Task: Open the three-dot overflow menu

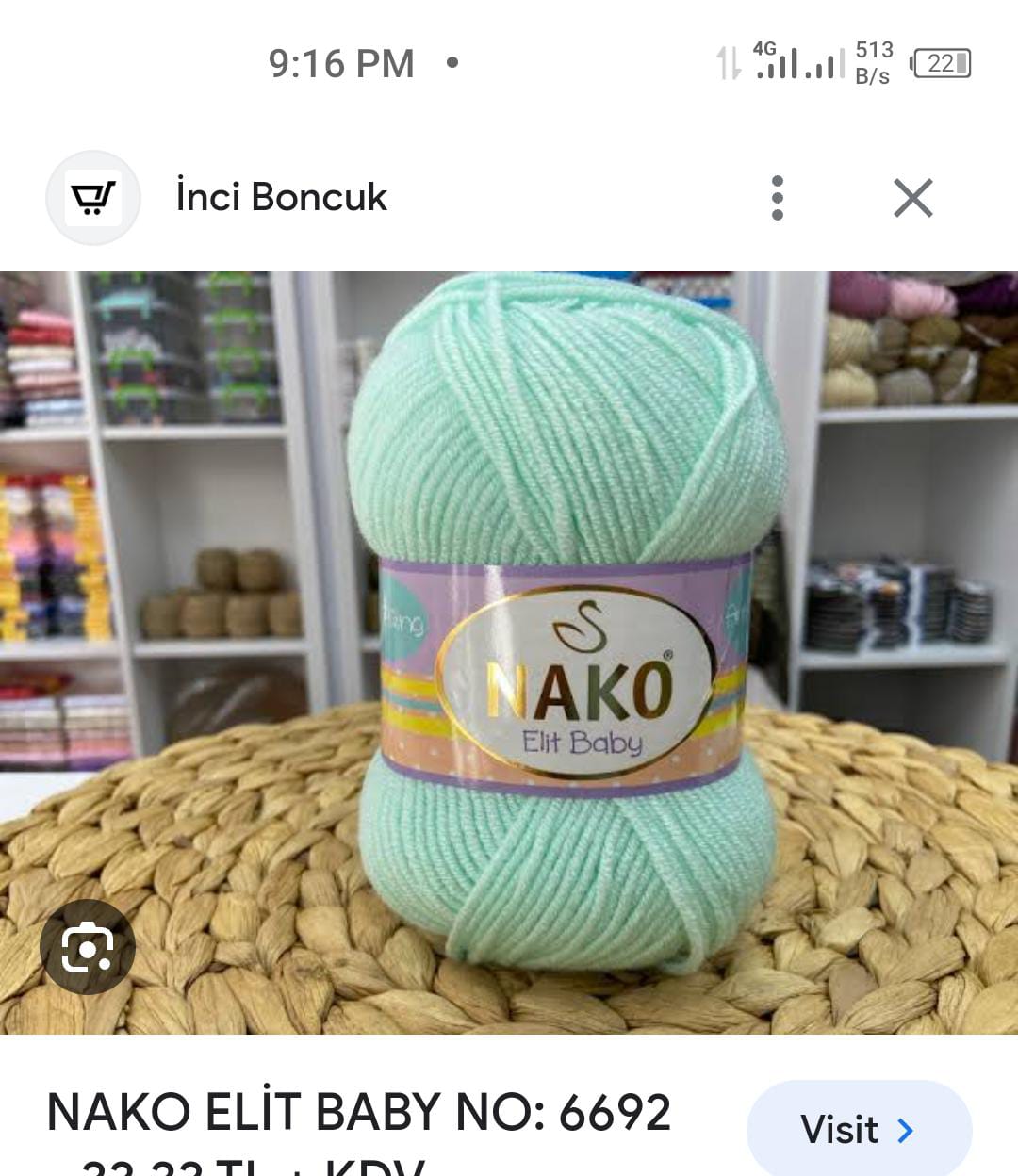Action: point(777,198)
